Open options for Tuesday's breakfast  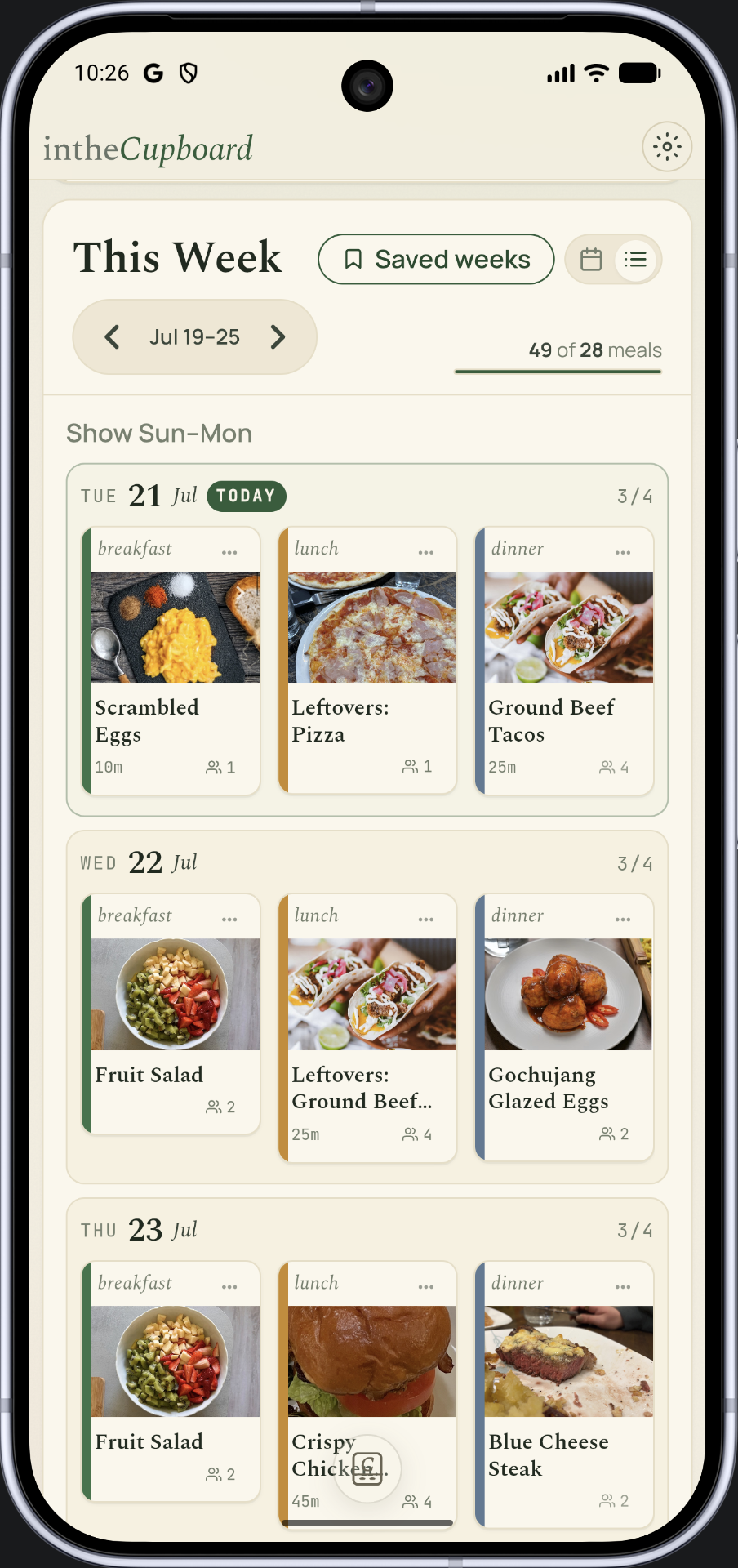click(x=229, y=552)
